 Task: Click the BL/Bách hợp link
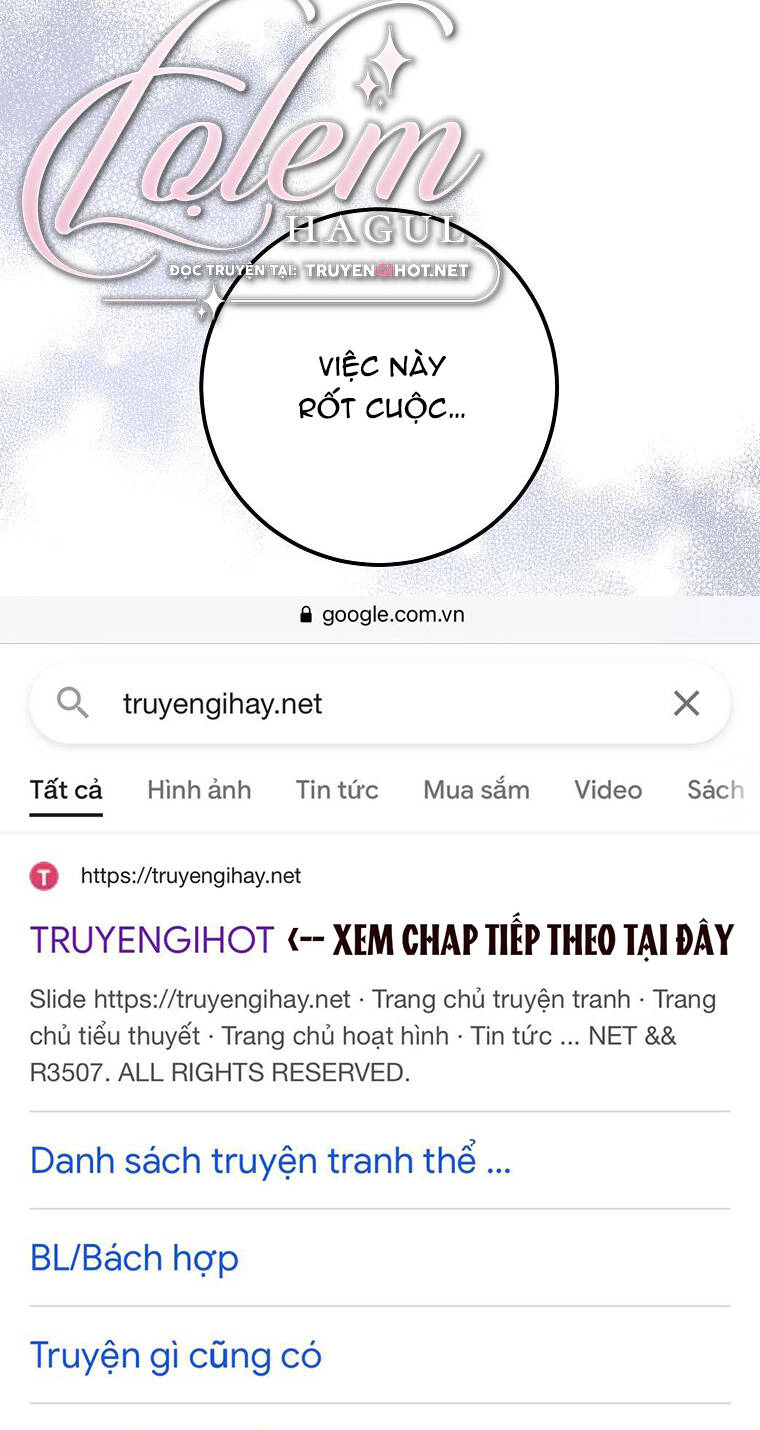coord(133,1257)
